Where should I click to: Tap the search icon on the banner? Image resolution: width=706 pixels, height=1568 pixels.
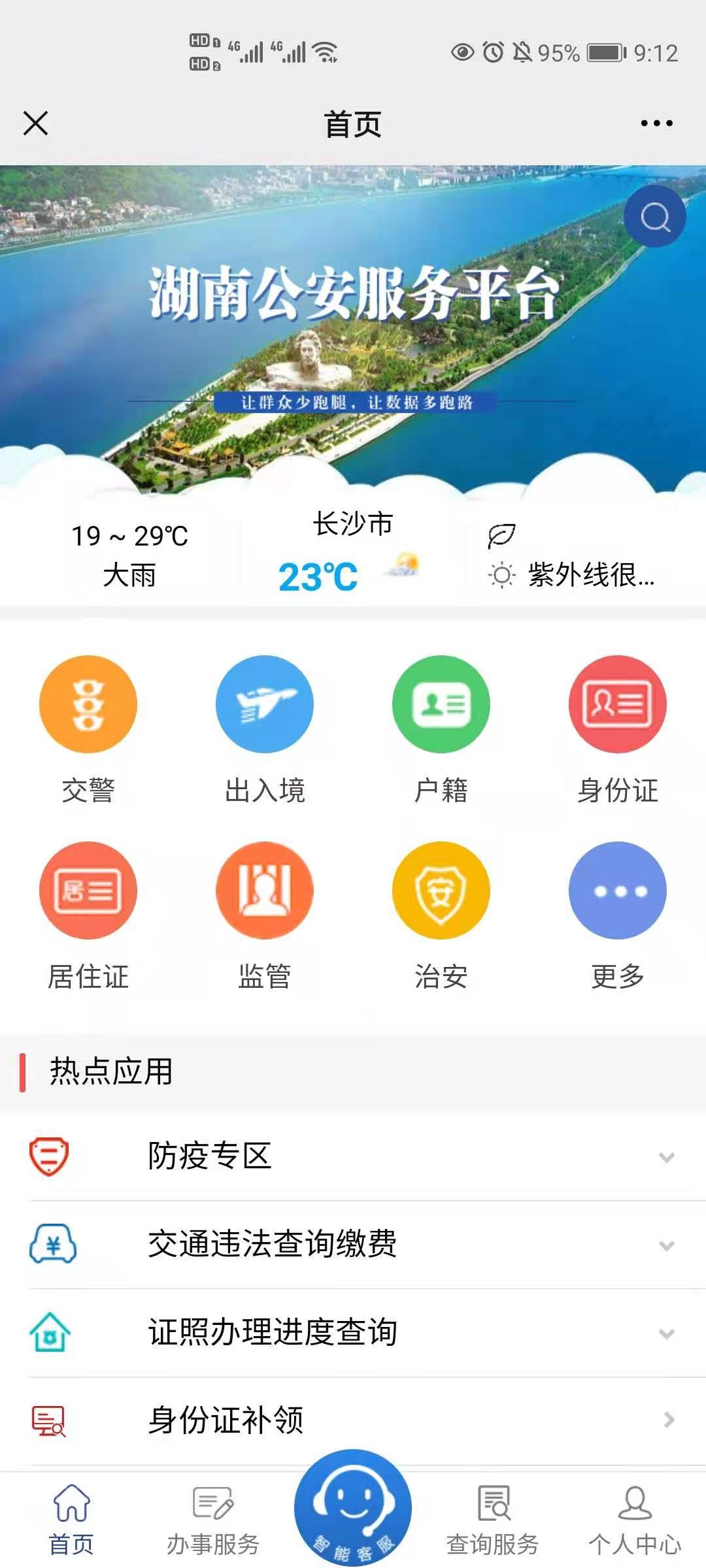(655, 217)
